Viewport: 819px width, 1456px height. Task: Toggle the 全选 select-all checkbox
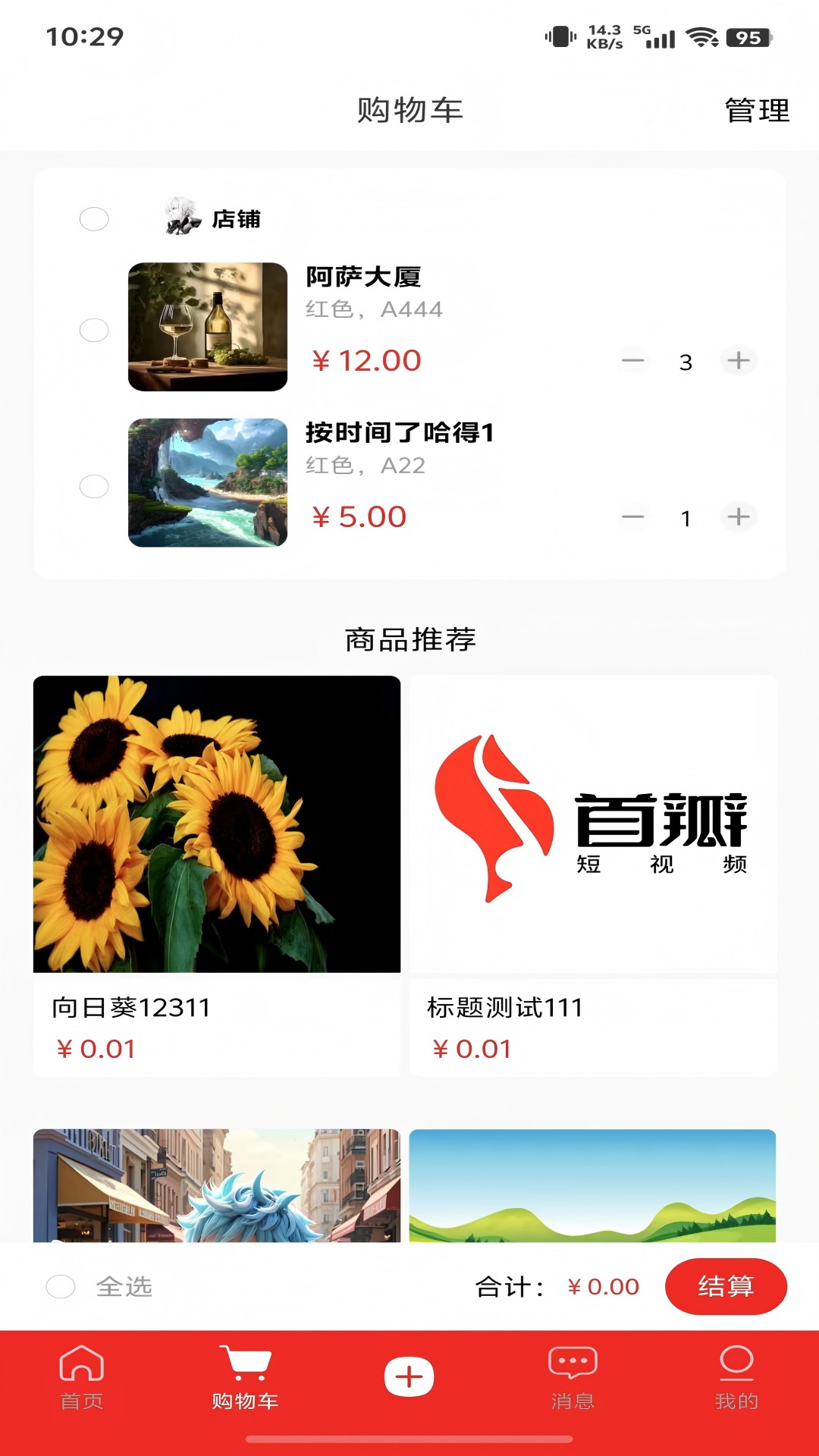pos(59,1287)
